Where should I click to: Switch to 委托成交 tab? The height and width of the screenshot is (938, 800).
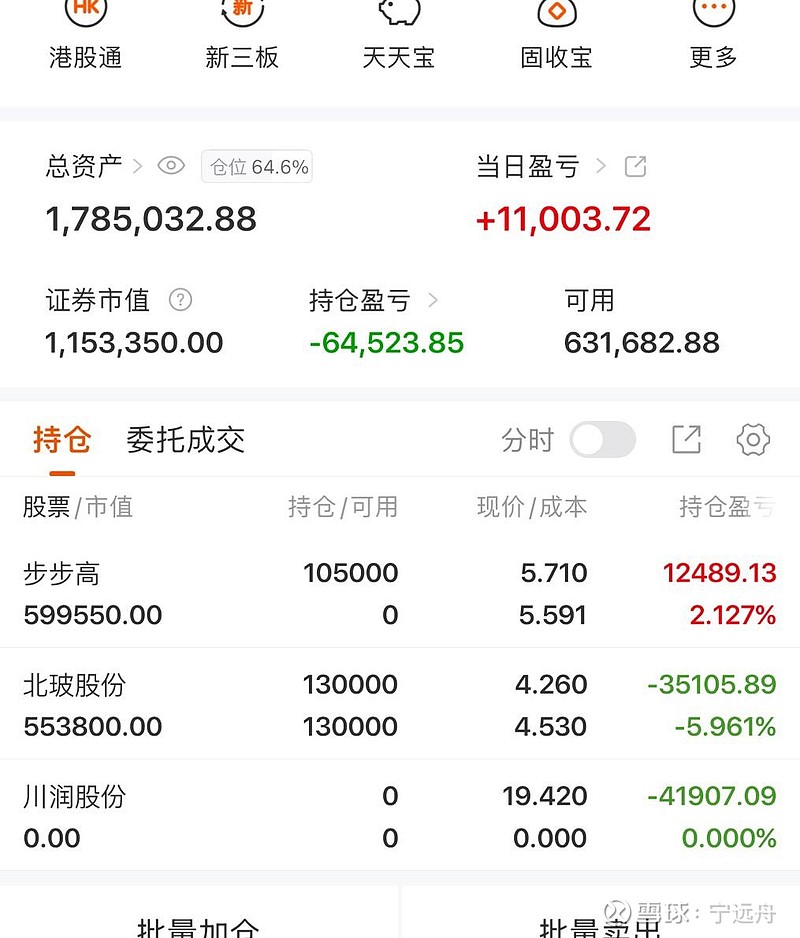185,440
